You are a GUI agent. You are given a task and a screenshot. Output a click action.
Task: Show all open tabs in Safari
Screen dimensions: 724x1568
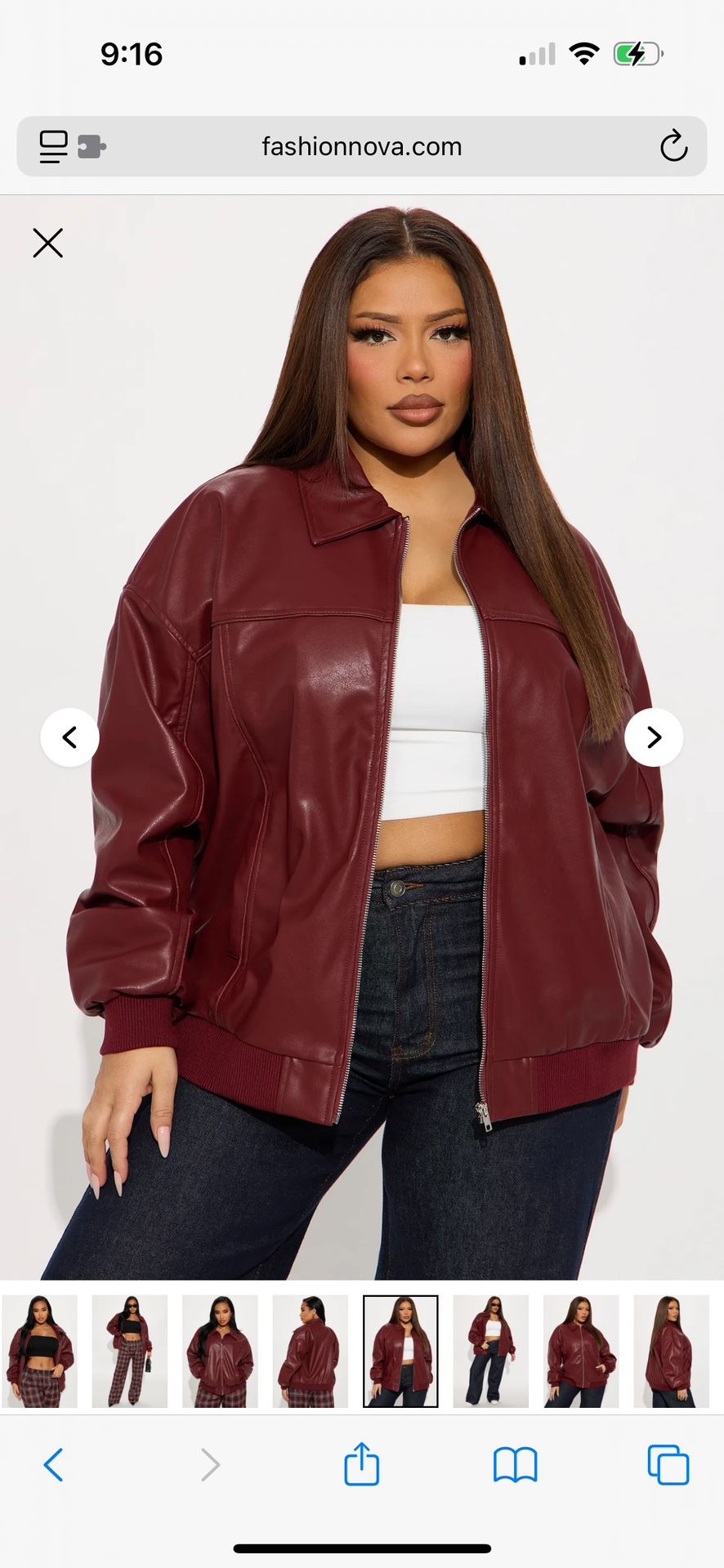click(x=667, y=1464)
